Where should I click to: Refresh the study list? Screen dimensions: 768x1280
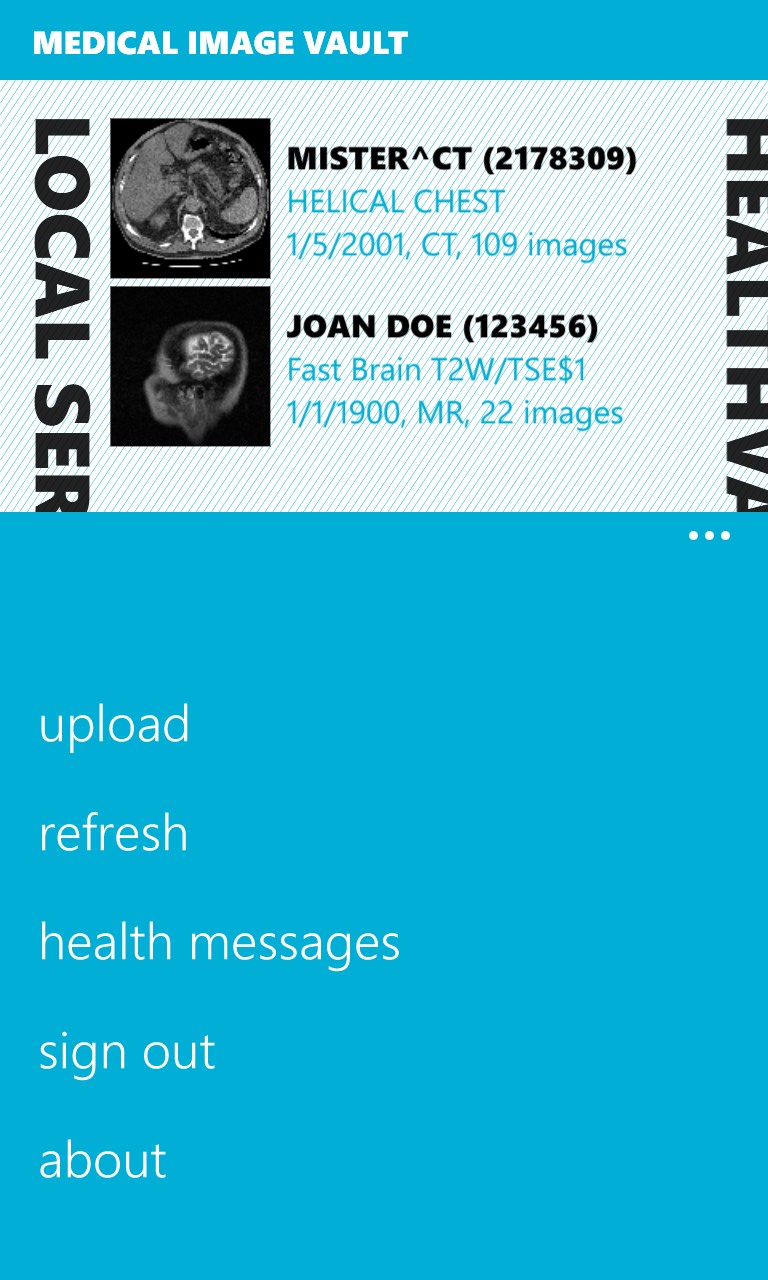pos(112,832)
